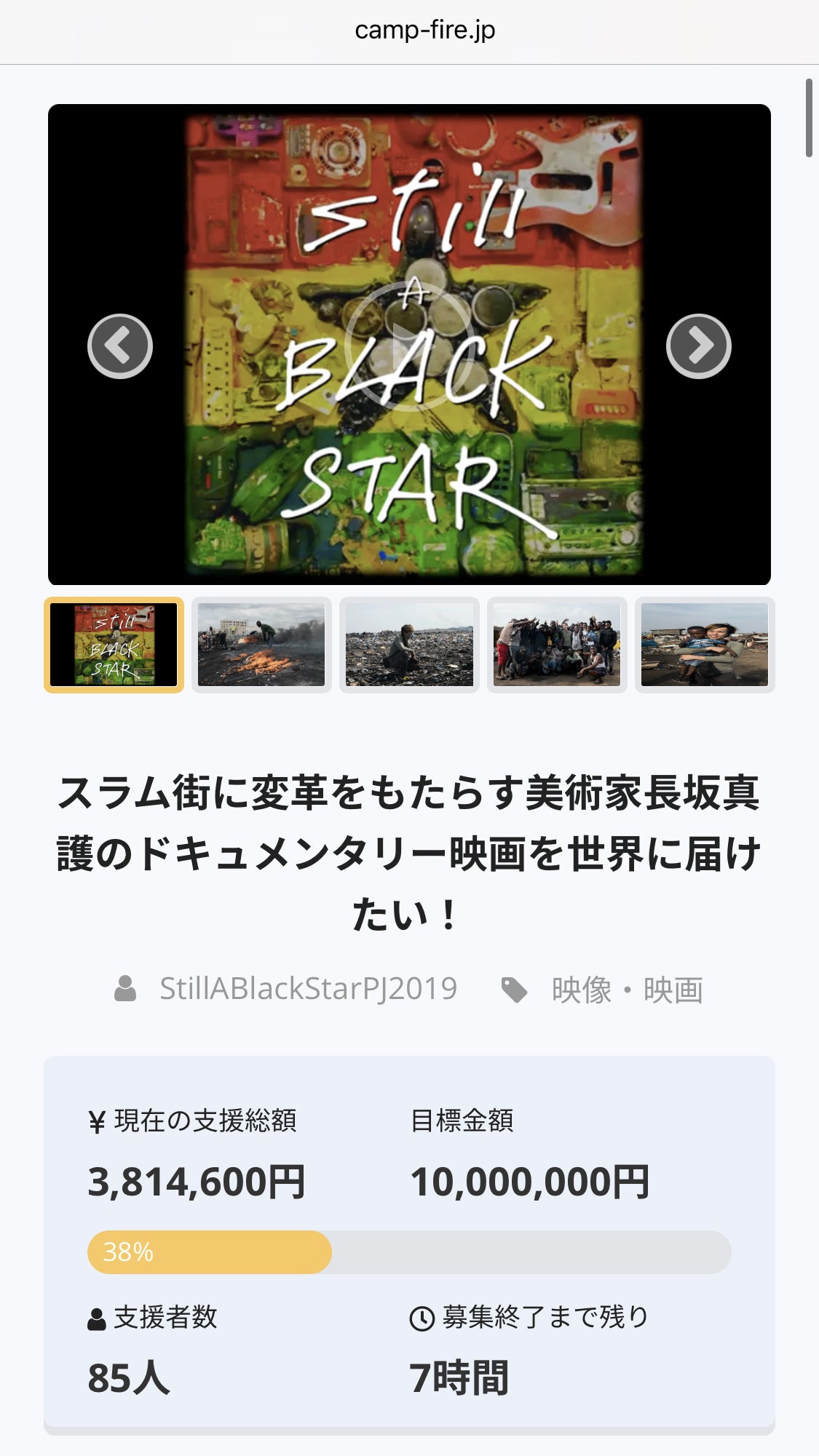
Task: Open StillABlackStarPJ2019 owner profile
Action: (308, 989)
